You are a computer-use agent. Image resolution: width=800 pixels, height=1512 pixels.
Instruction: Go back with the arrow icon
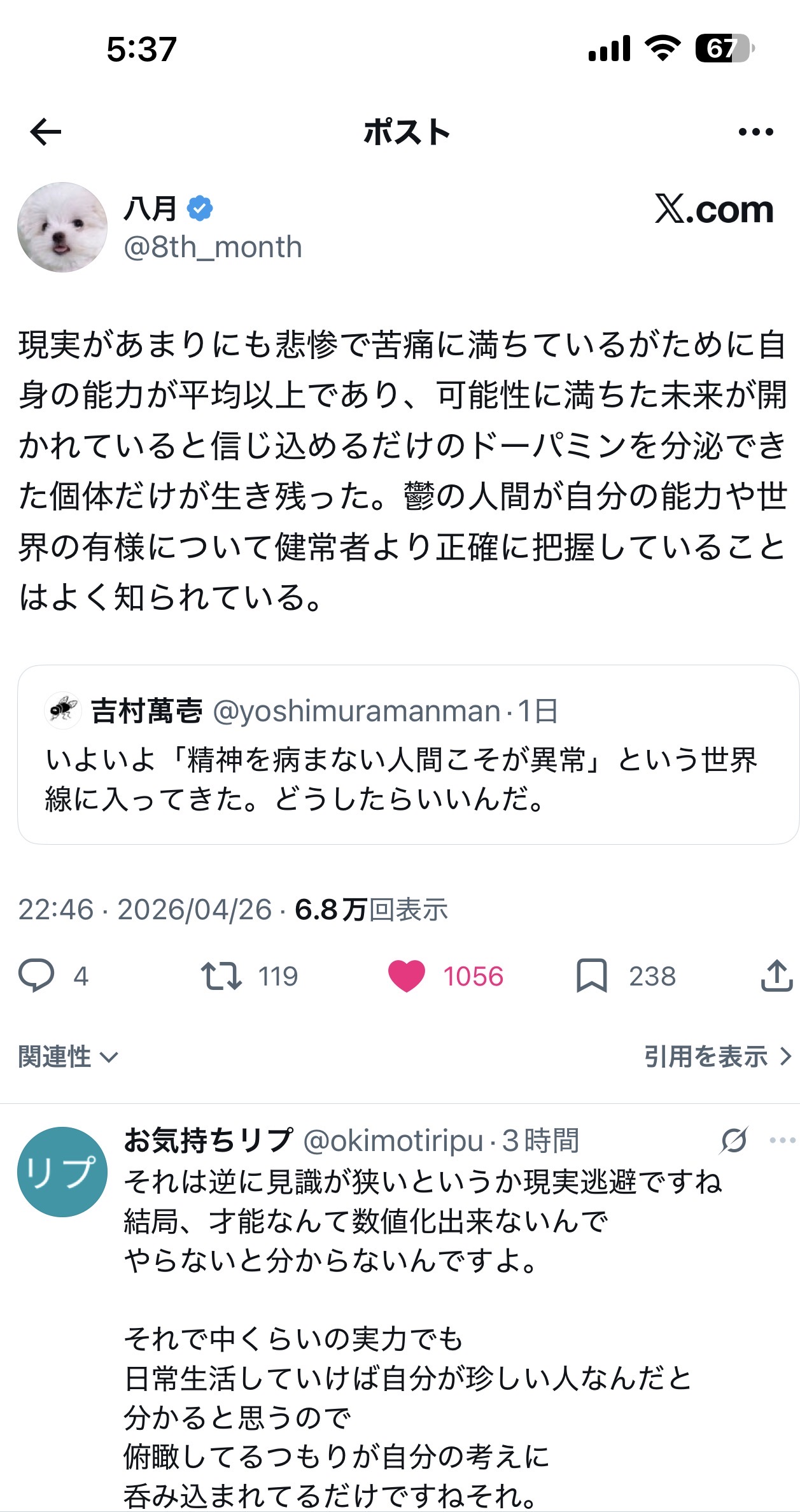46,132
